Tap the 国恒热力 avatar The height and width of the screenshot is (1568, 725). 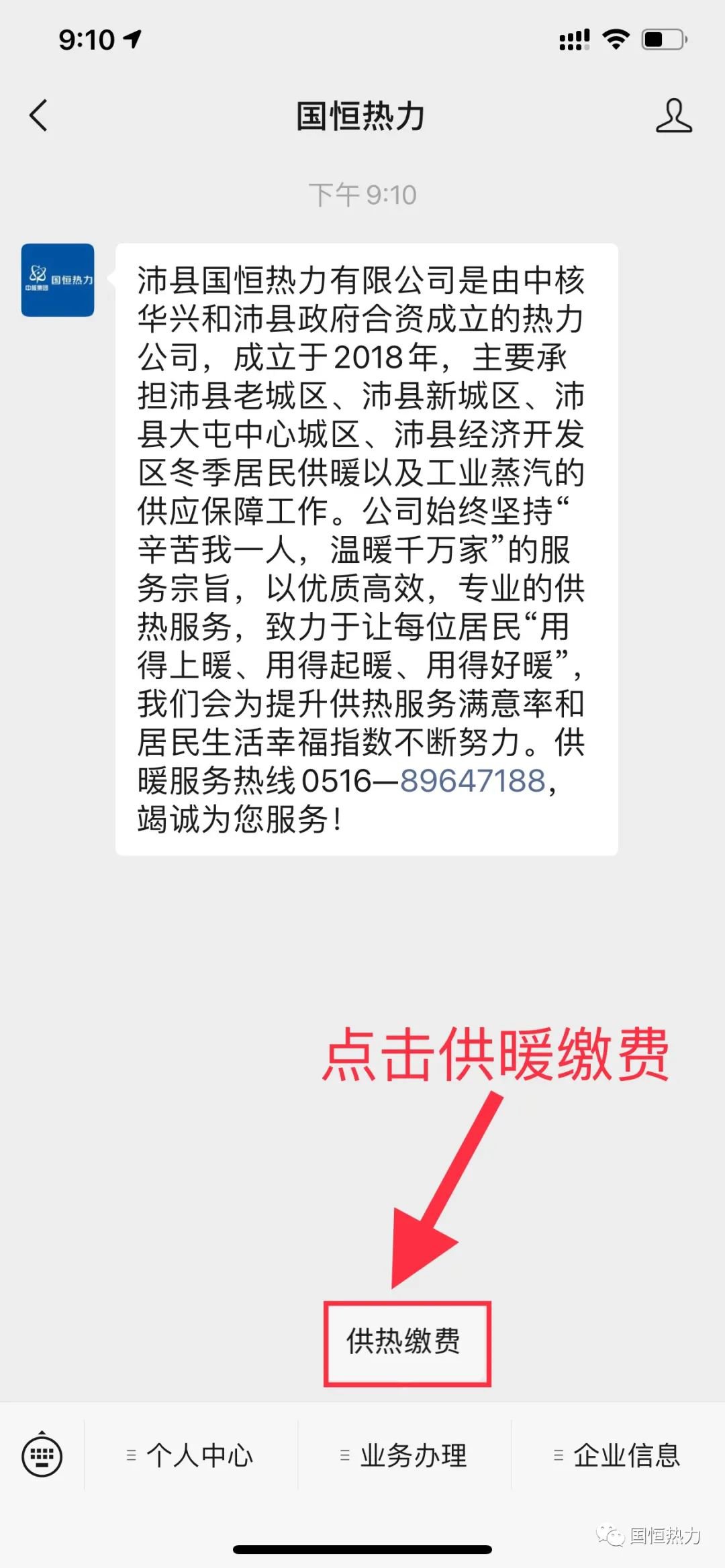point(58,280)
